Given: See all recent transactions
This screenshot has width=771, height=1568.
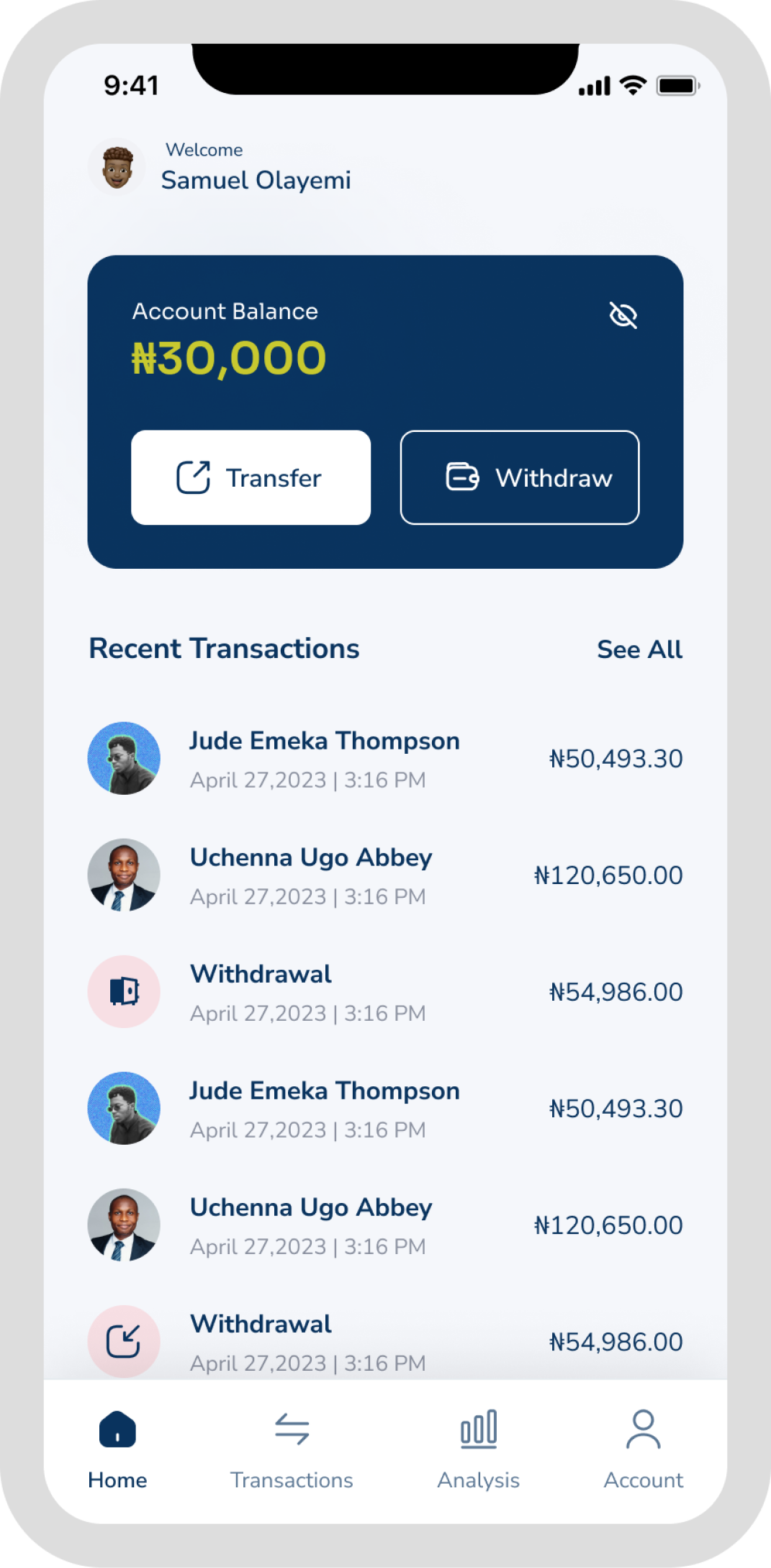Looking at the screenshot, I should pyautogui.click(x=639, y=649).
